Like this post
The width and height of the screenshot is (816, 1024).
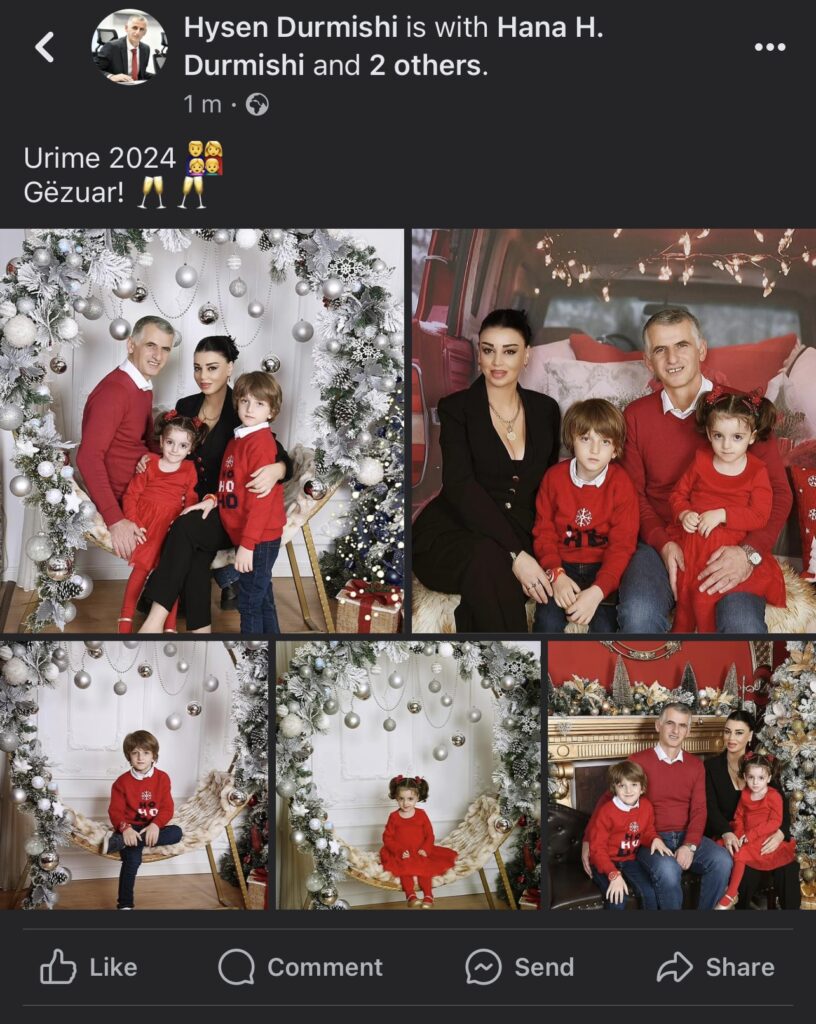coord(89,967)
